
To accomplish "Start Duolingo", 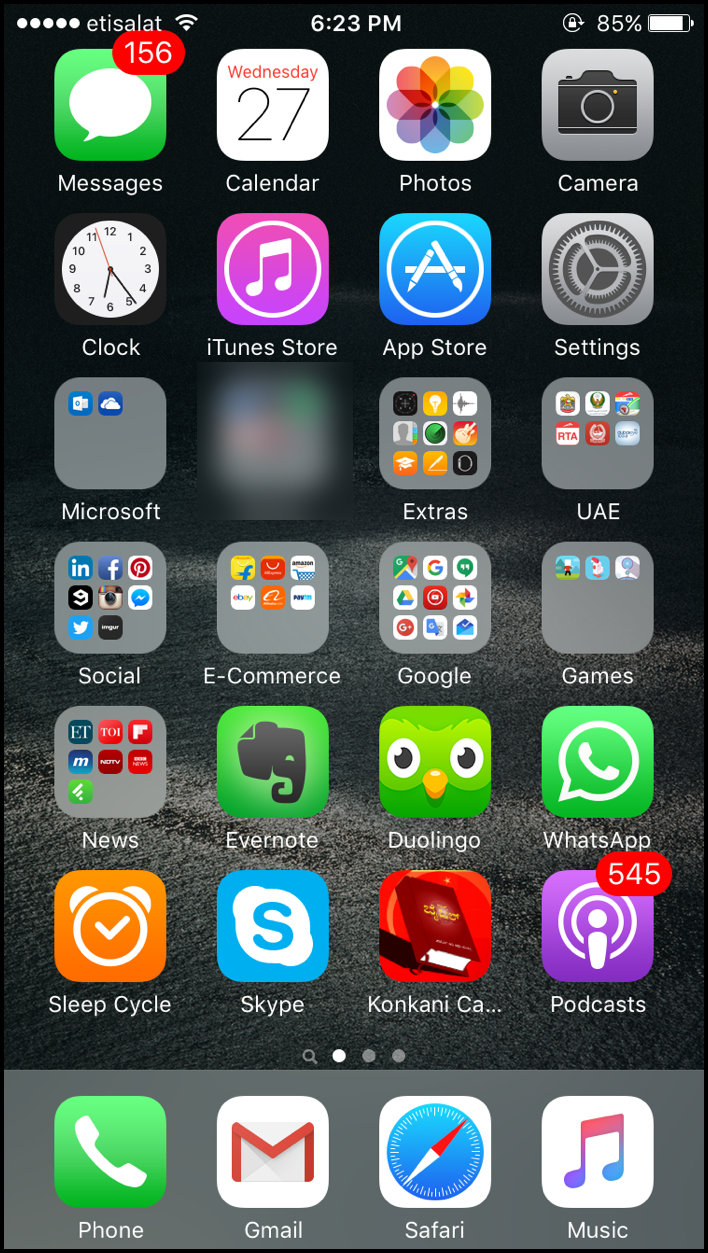I will click(x=435, y=762).
